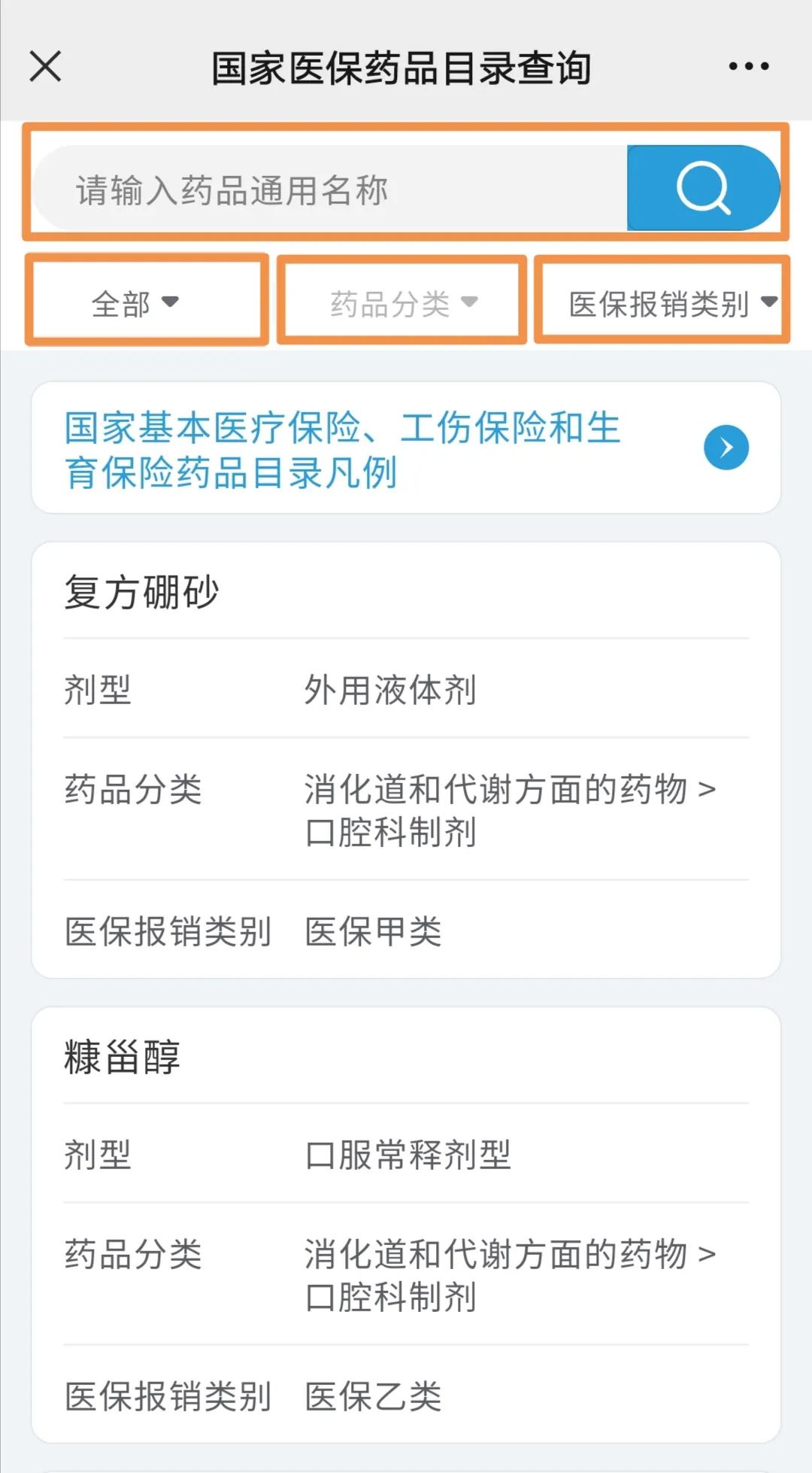Click the magnifier search icon
Image resolution: width=812 pixels, height=1473 pixels.
[x=702, y=187]
